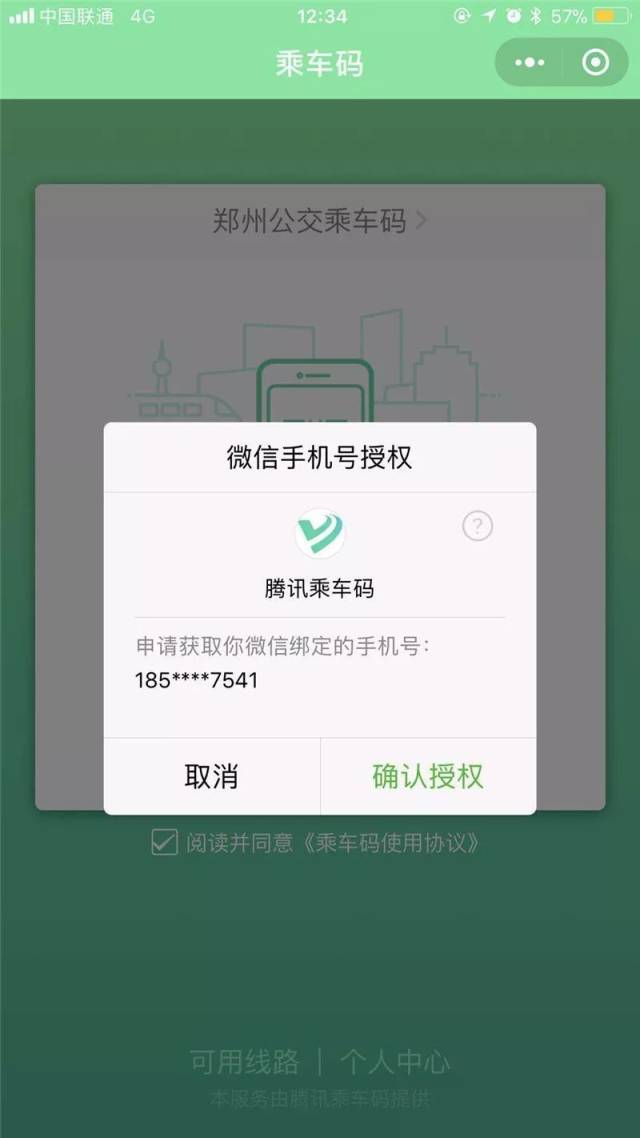Go to 个人中心
The height and width of the screenshot is (1138, 640).
[395, 1062]
